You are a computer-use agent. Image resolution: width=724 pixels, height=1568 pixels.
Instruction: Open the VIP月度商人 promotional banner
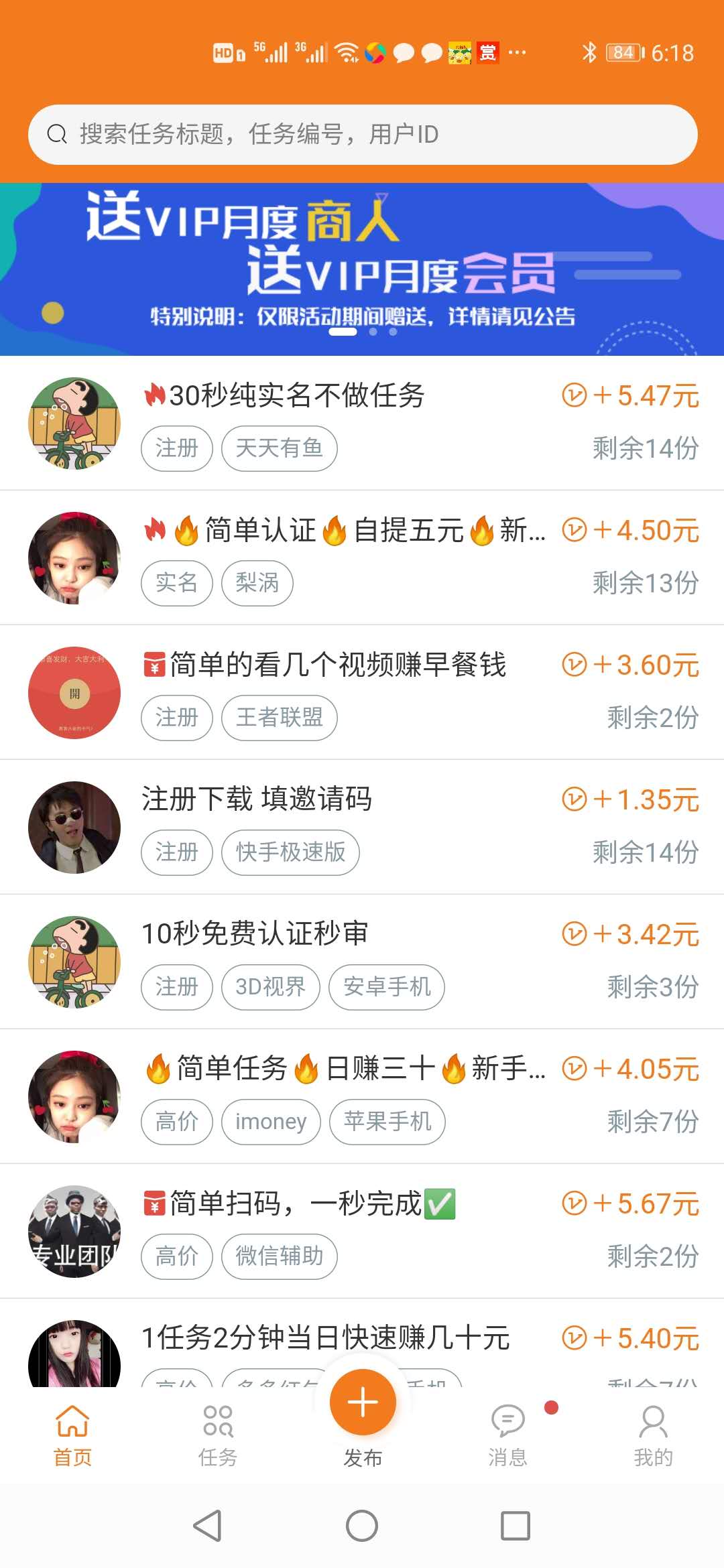(362, 268)
